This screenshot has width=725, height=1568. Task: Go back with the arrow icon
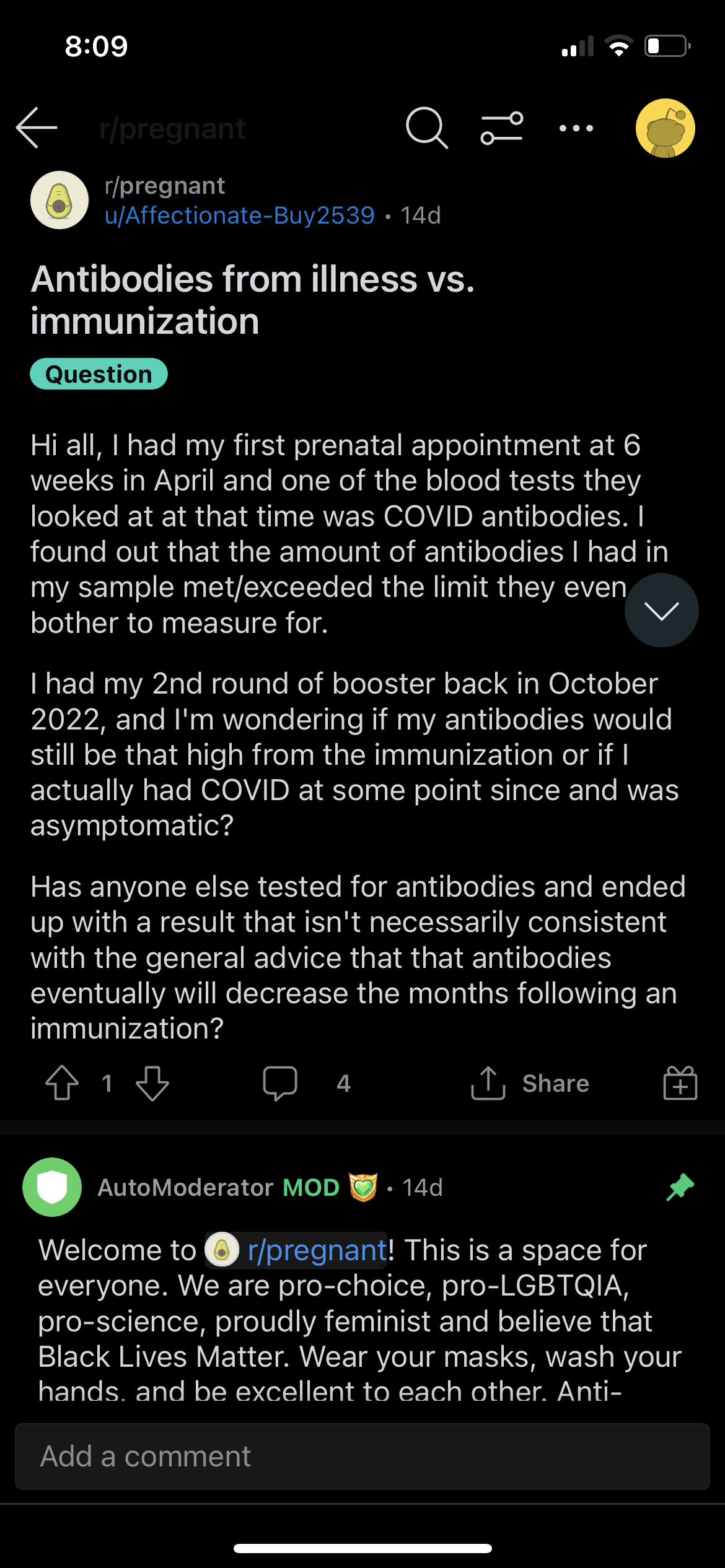click(37, 128)
